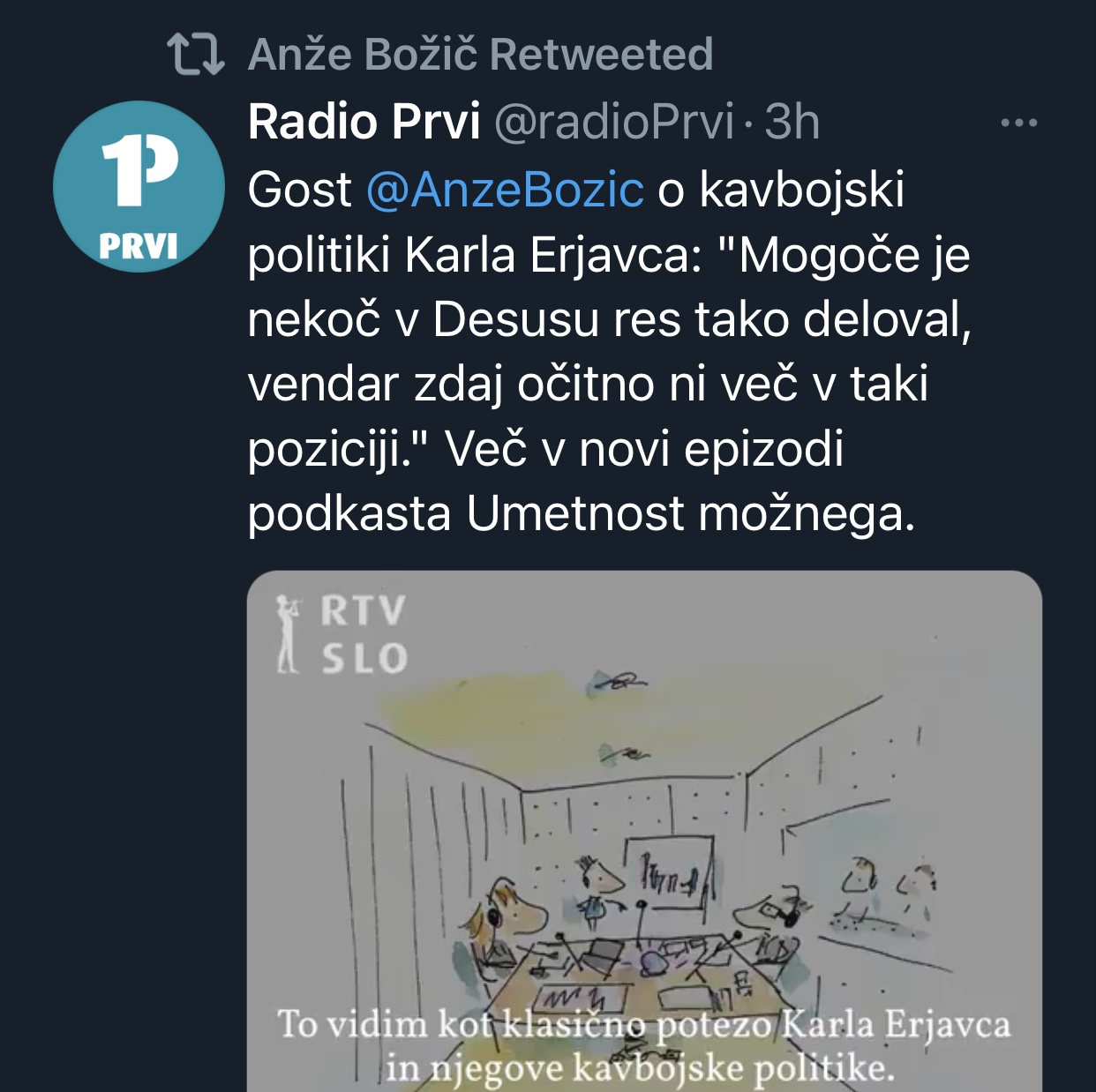Open Radio Prvi's profile picture
This screenshot has height=1092, width=1096.
pyautogui.click(x=139, y=187)
